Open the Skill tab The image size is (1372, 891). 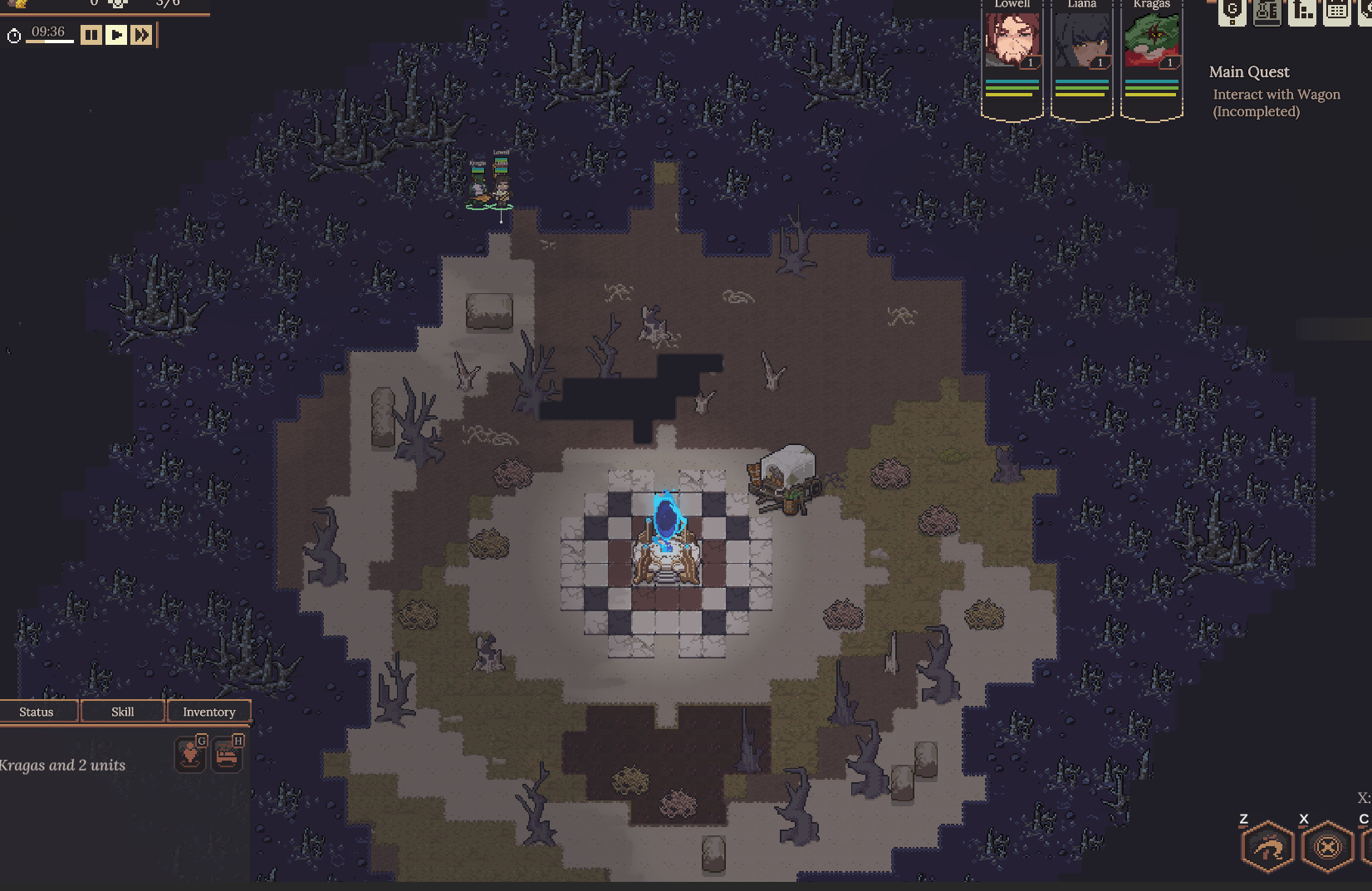pyautogui.click(x=123, y=712)
